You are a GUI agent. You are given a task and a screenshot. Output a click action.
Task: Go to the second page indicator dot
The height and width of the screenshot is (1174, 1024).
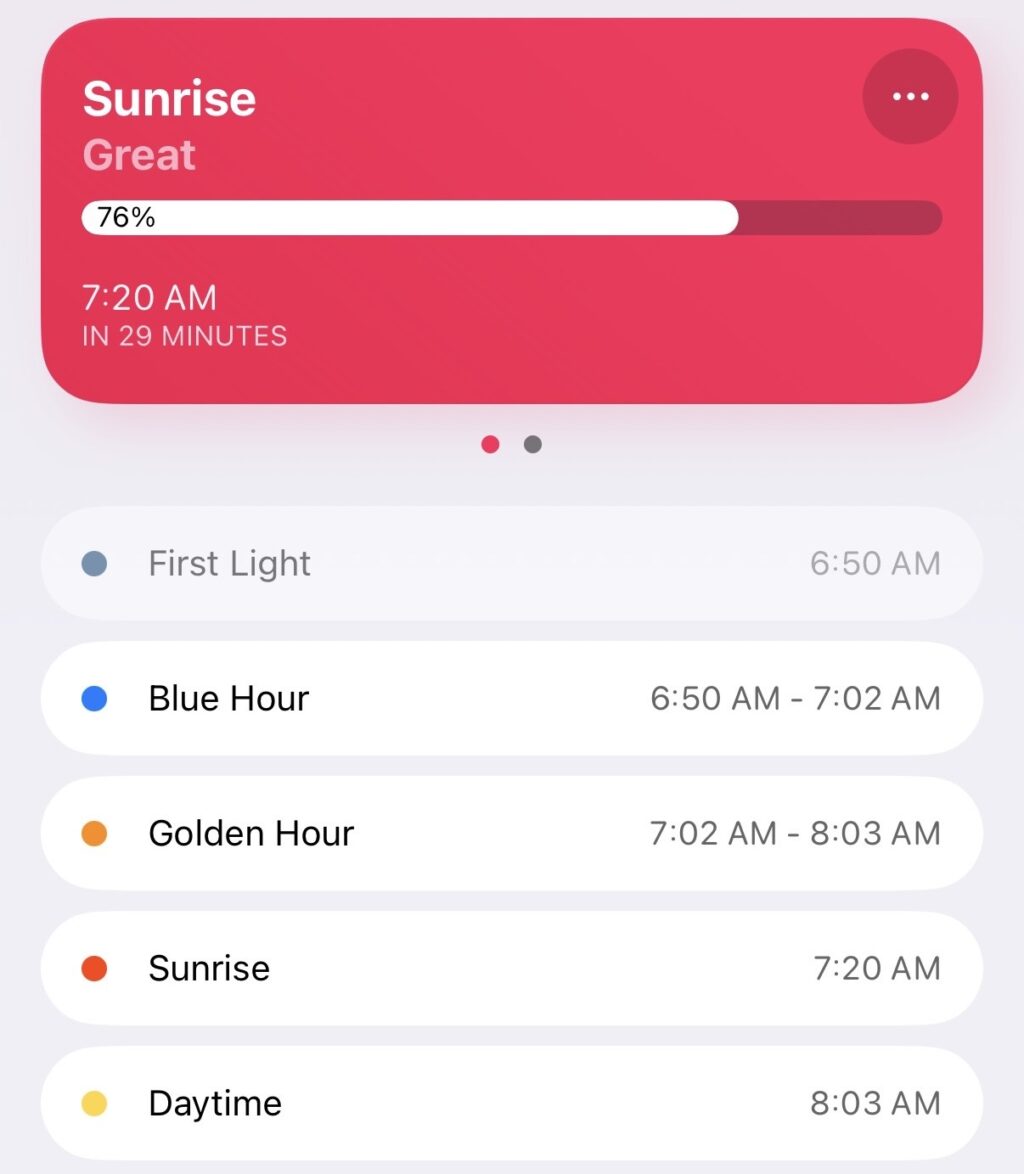tap(533, 445)
